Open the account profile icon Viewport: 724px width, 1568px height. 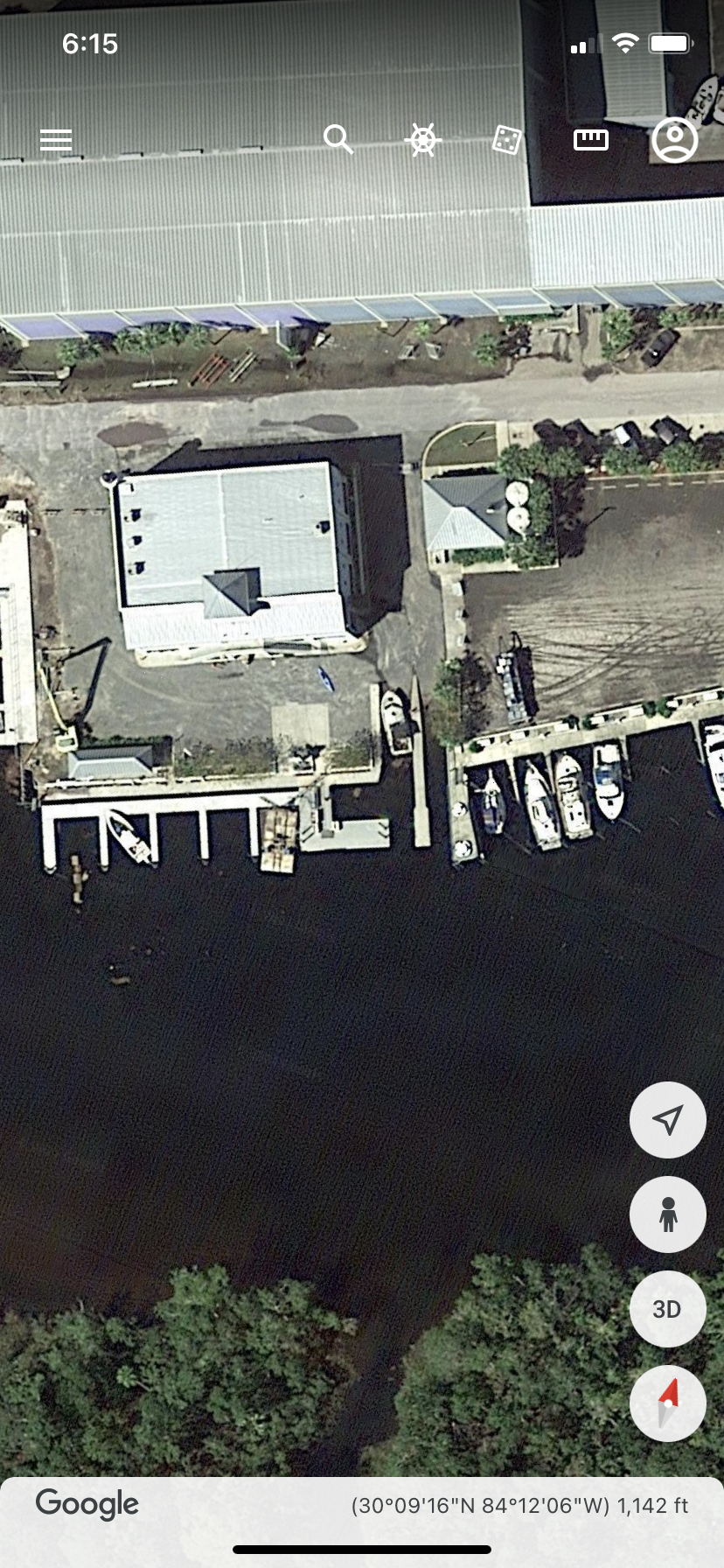point(674,140)
